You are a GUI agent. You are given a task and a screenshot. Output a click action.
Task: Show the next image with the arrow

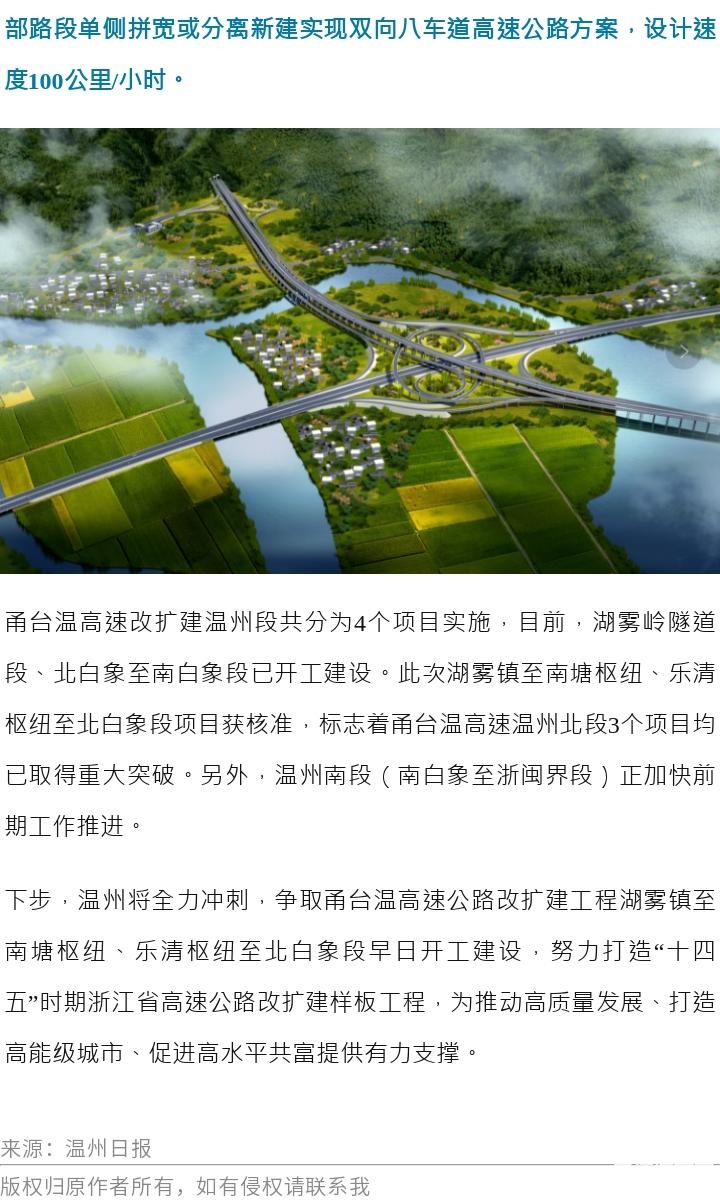[684, 351]
